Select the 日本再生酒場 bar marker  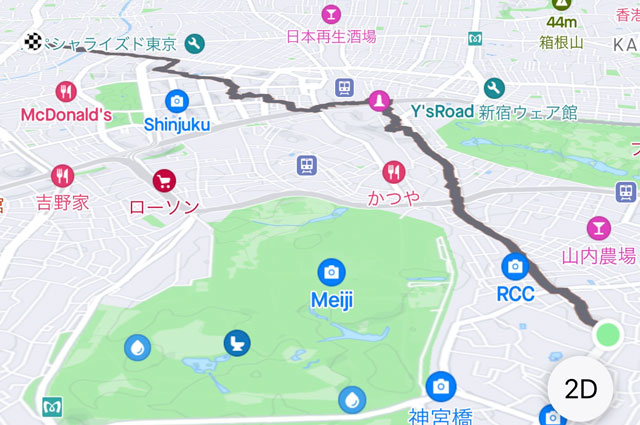[x=331, y=14]
